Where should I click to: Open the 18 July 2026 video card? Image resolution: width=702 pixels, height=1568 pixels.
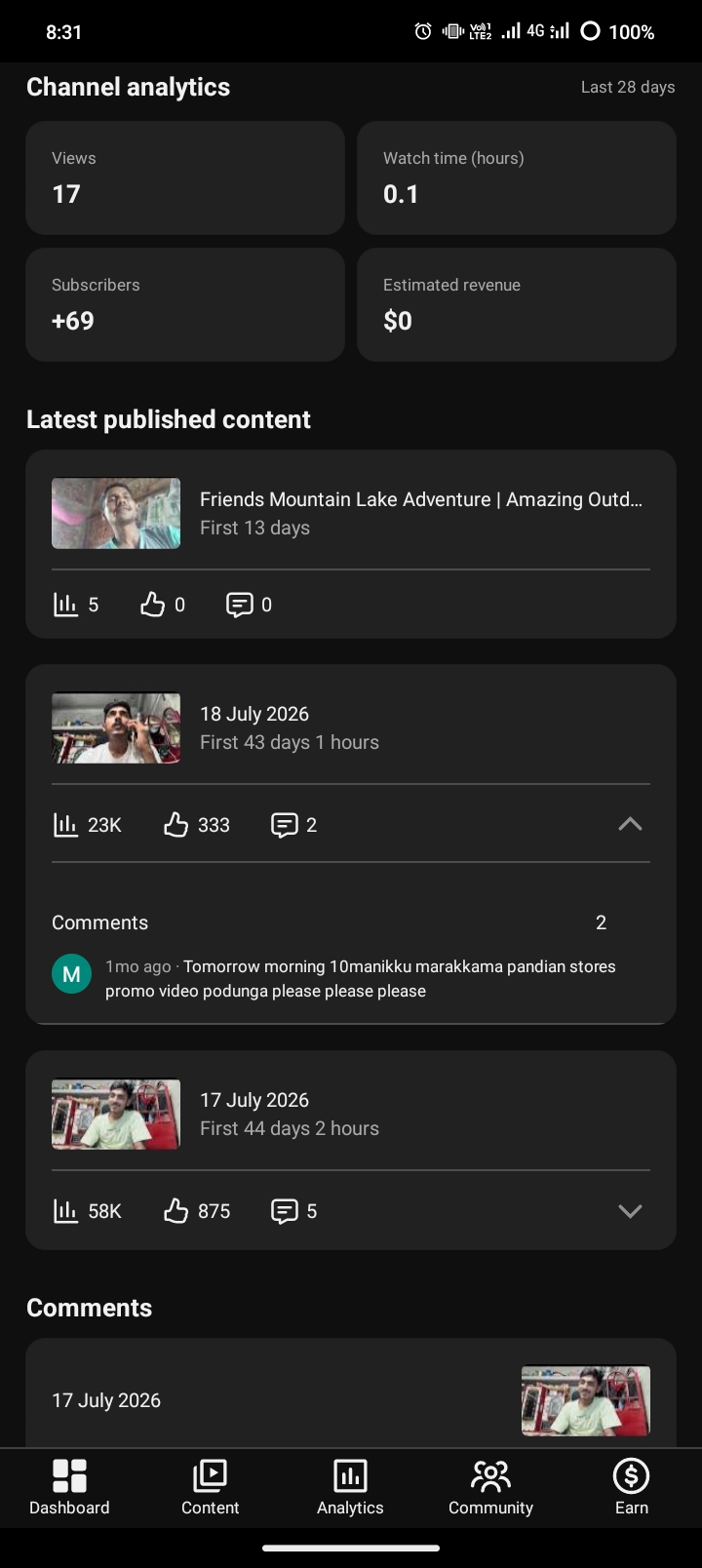point(351,728)
